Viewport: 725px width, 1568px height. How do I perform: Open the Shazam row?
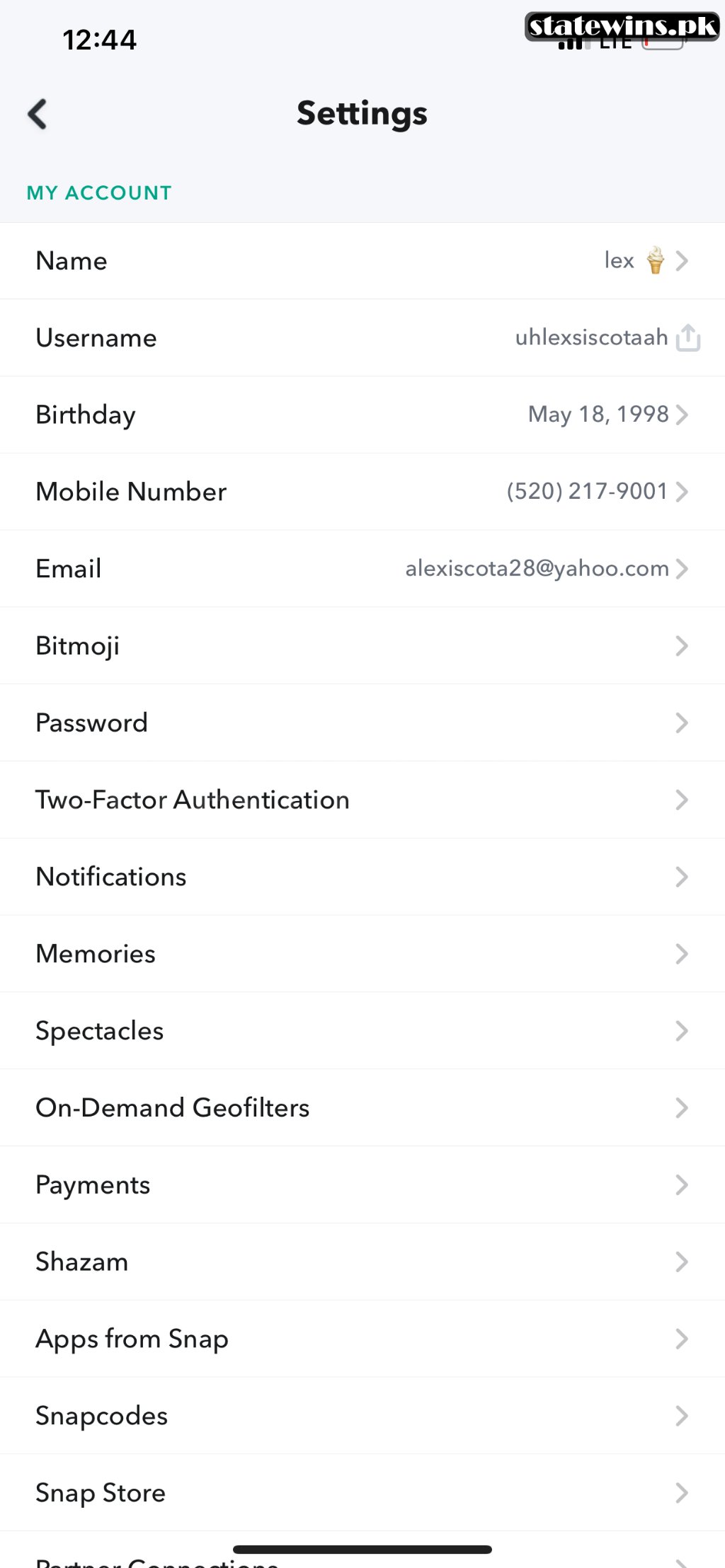(x=362, y=1262)
